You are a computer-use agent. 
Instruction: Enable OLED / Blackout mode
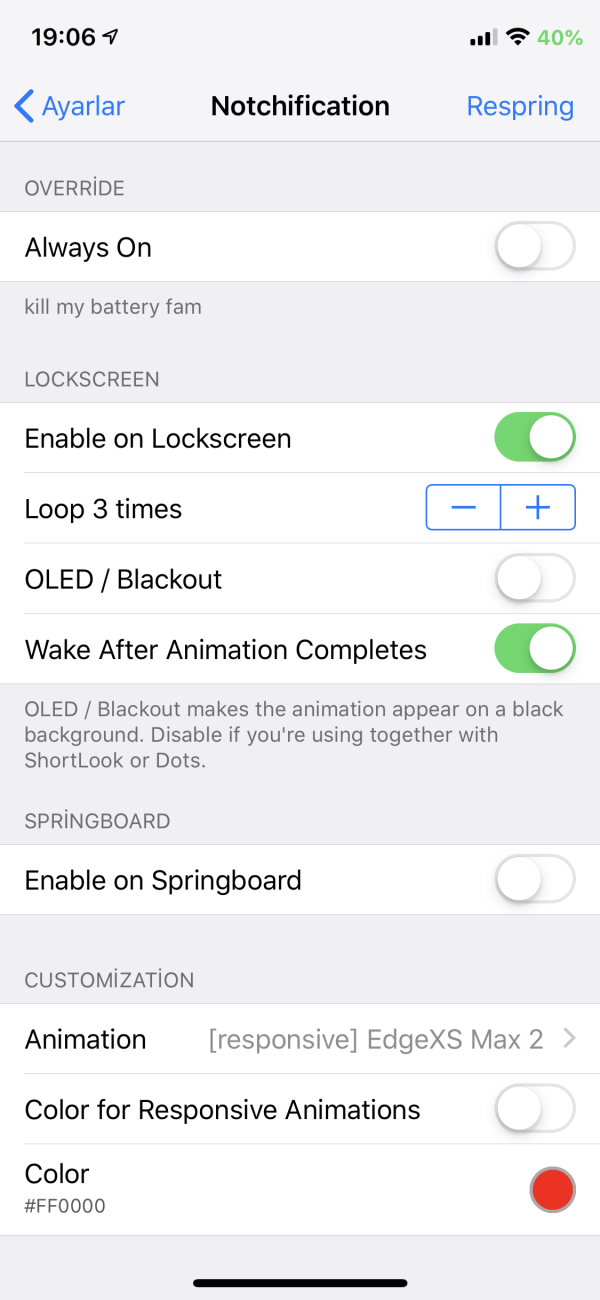coord(535,579)
